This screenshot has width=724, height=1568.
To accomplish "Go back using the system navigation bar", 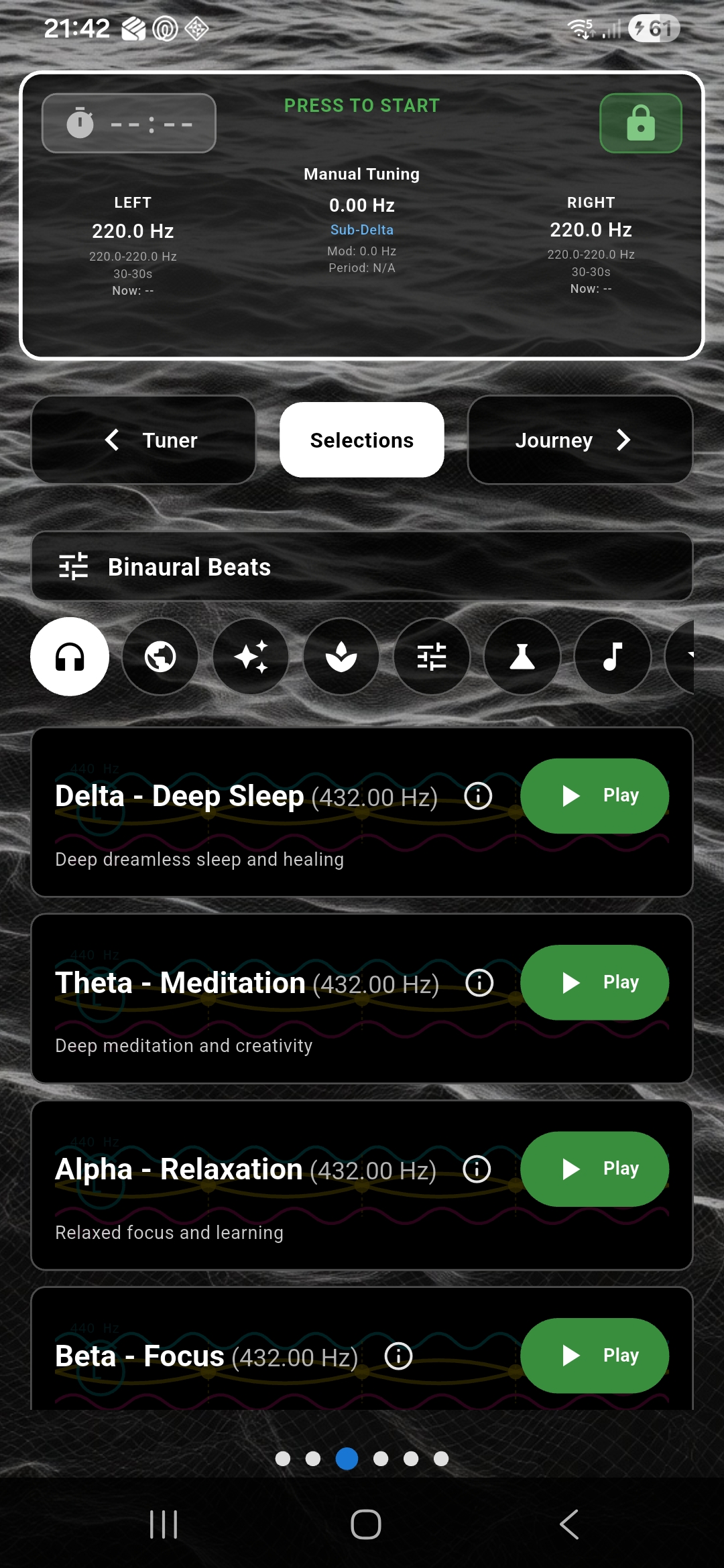I will (x=568, y=1524).
